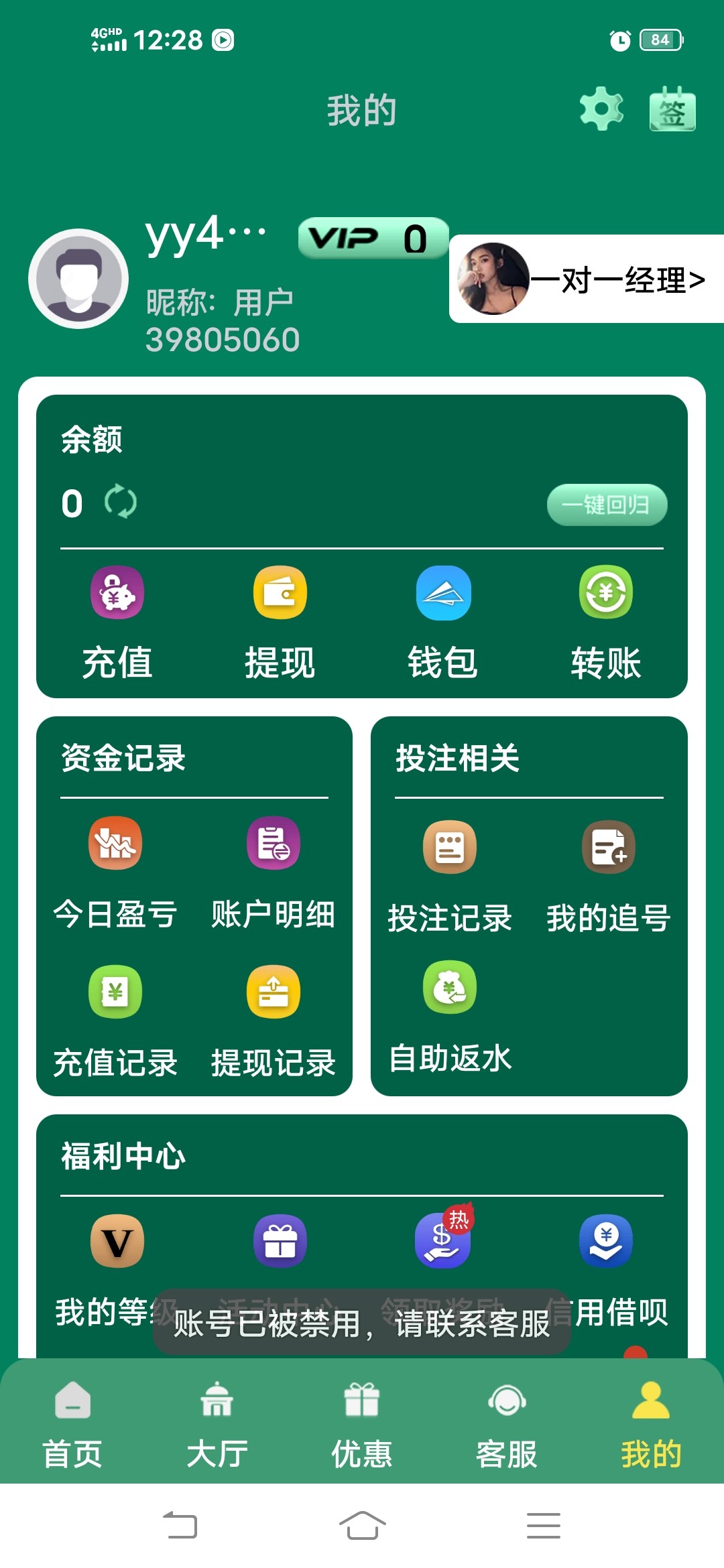Tap the 一键回归 button
The height and width of the screenshot is (1568, 724).
[607, 505]
